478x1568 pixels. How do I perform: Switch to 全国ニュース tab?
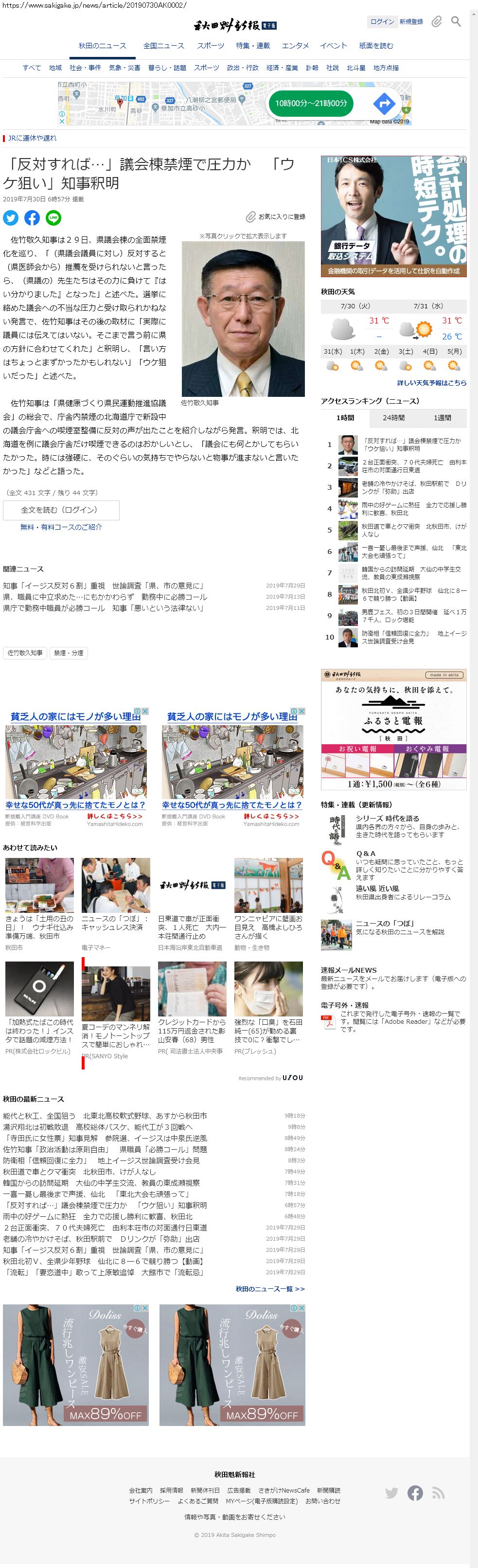click(163, 46)
